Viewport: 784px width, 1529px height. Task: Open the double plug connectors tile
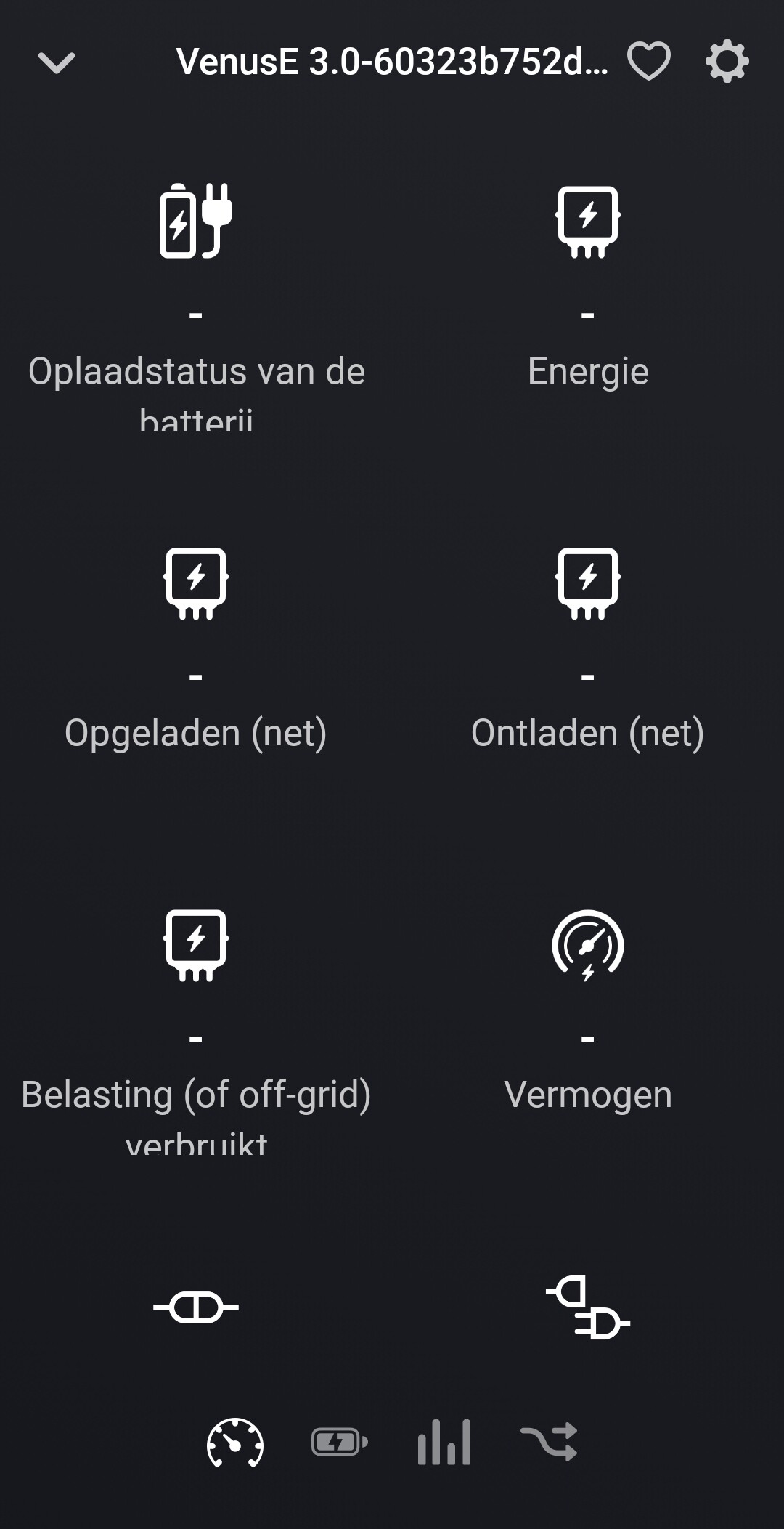coord(588,1307)
